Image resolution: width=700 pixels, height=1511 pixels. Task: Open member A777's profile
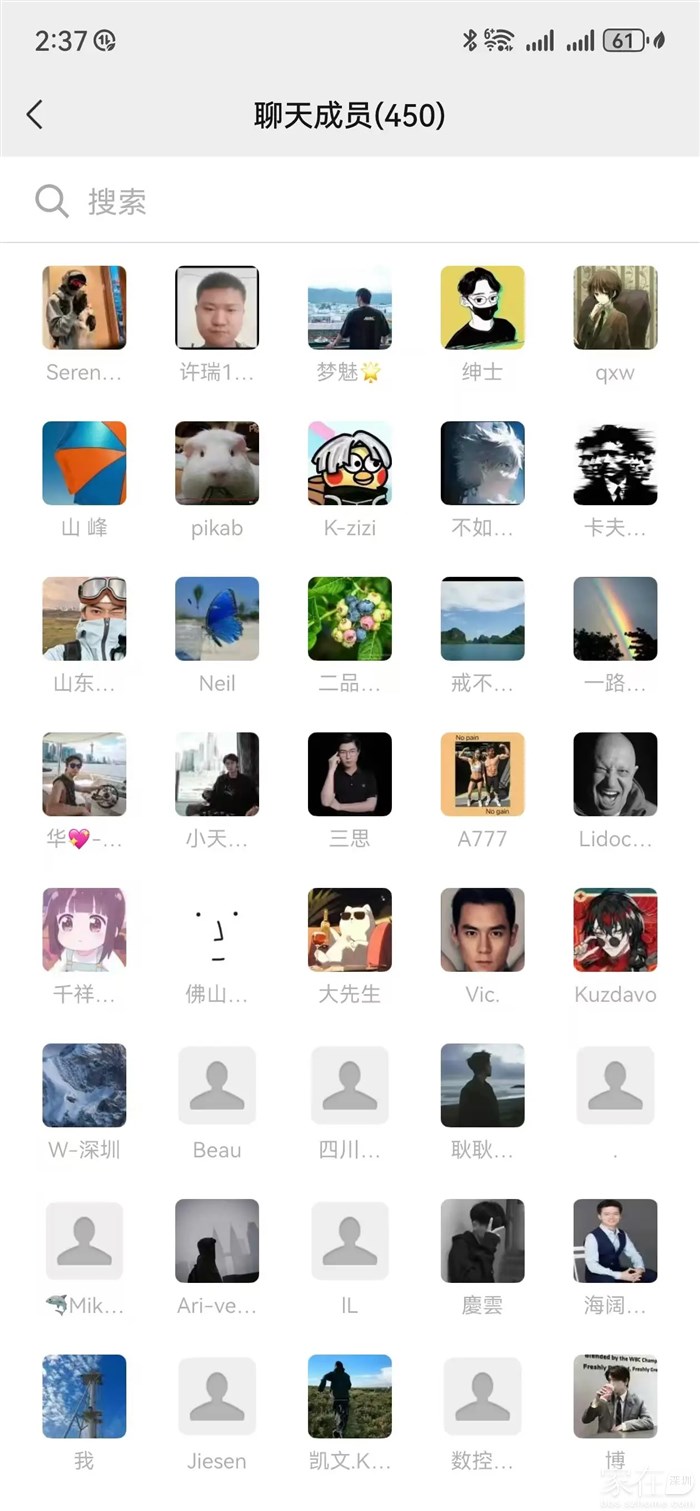pyautogui.click(x=482, y=775)
